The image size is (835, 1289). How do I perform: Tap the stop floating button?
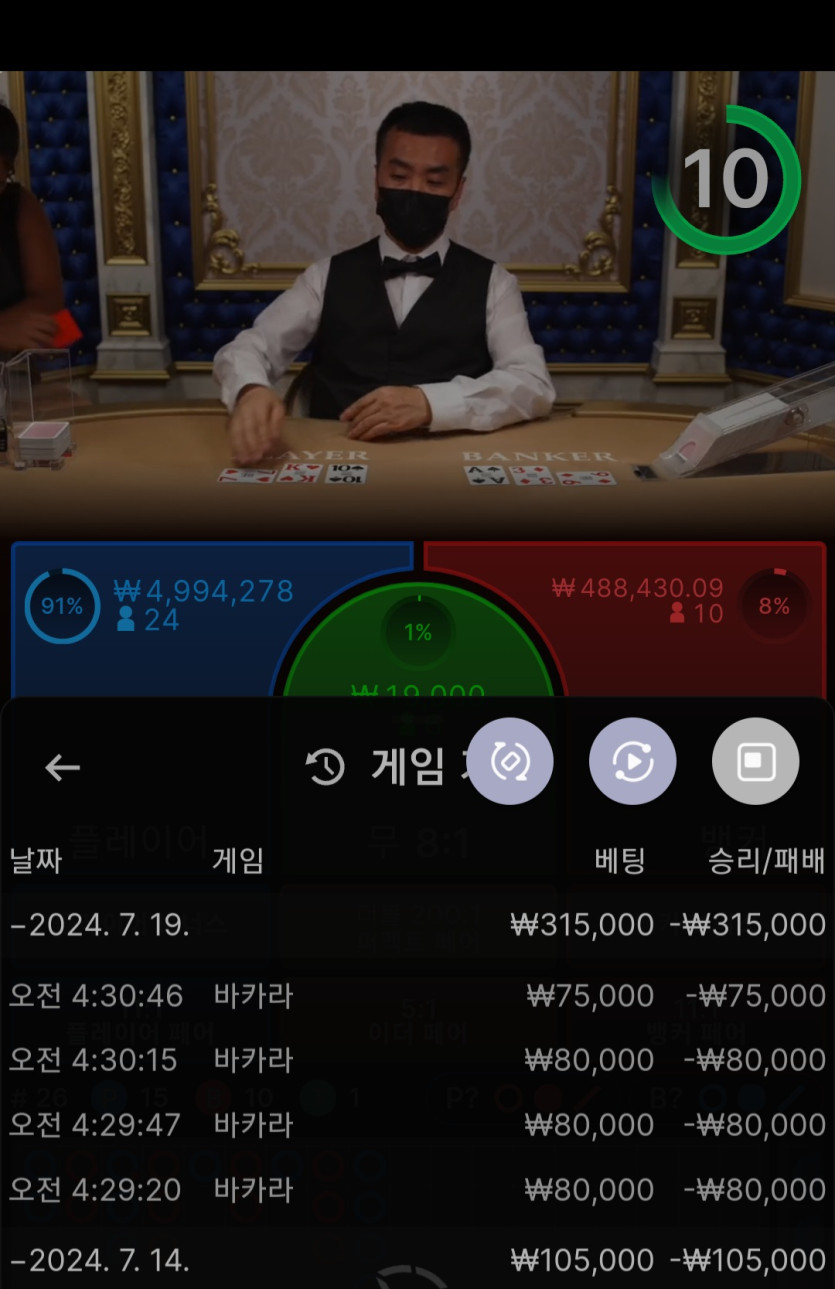point(755,761)
